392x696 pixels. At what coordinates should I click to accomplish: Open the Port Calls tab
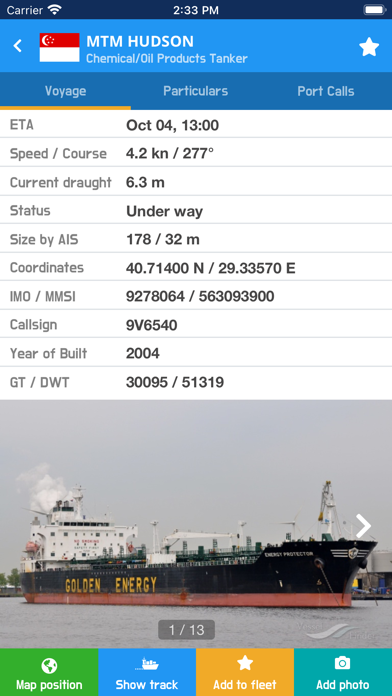[x=326, y=91]
